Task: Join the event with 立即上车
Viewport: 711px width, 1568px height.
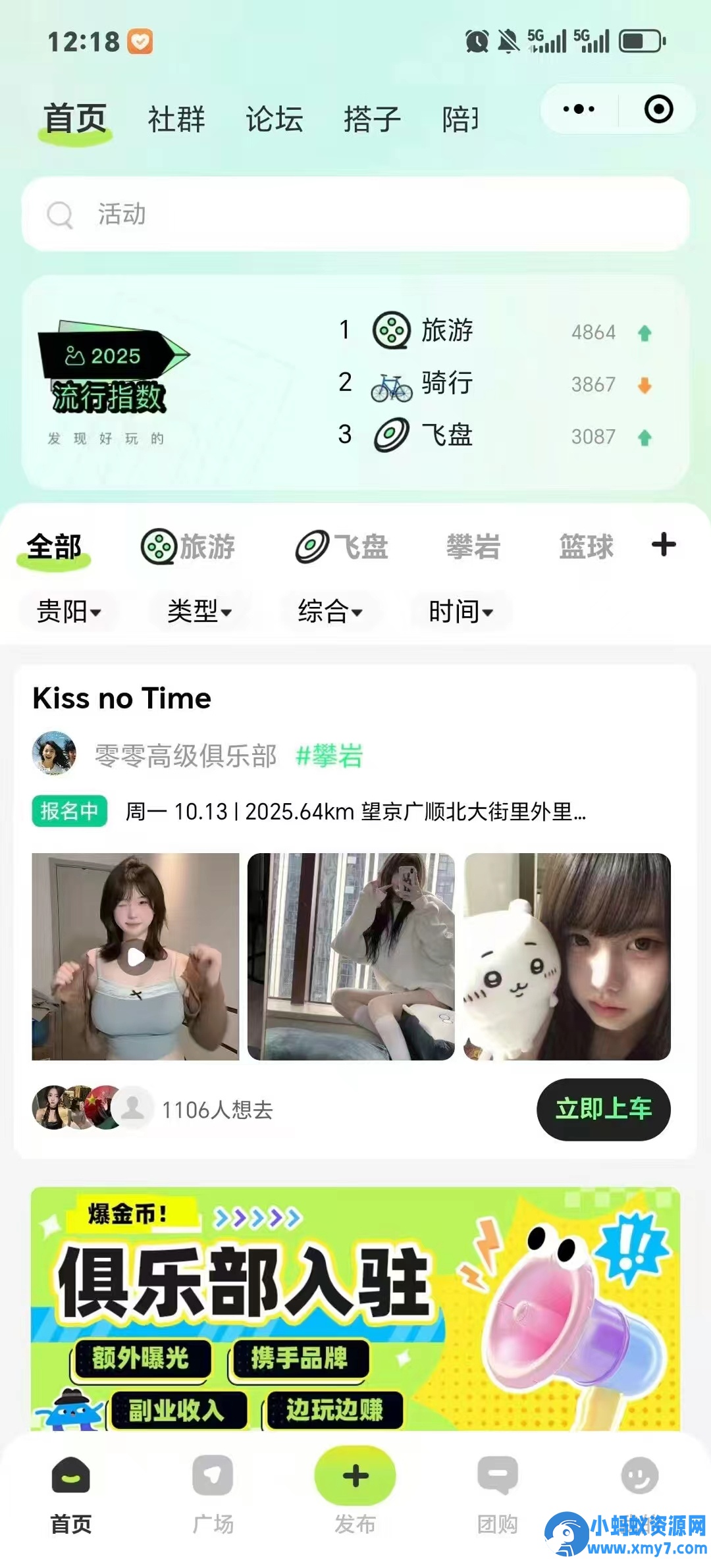Action: (x=604, y=1109)
